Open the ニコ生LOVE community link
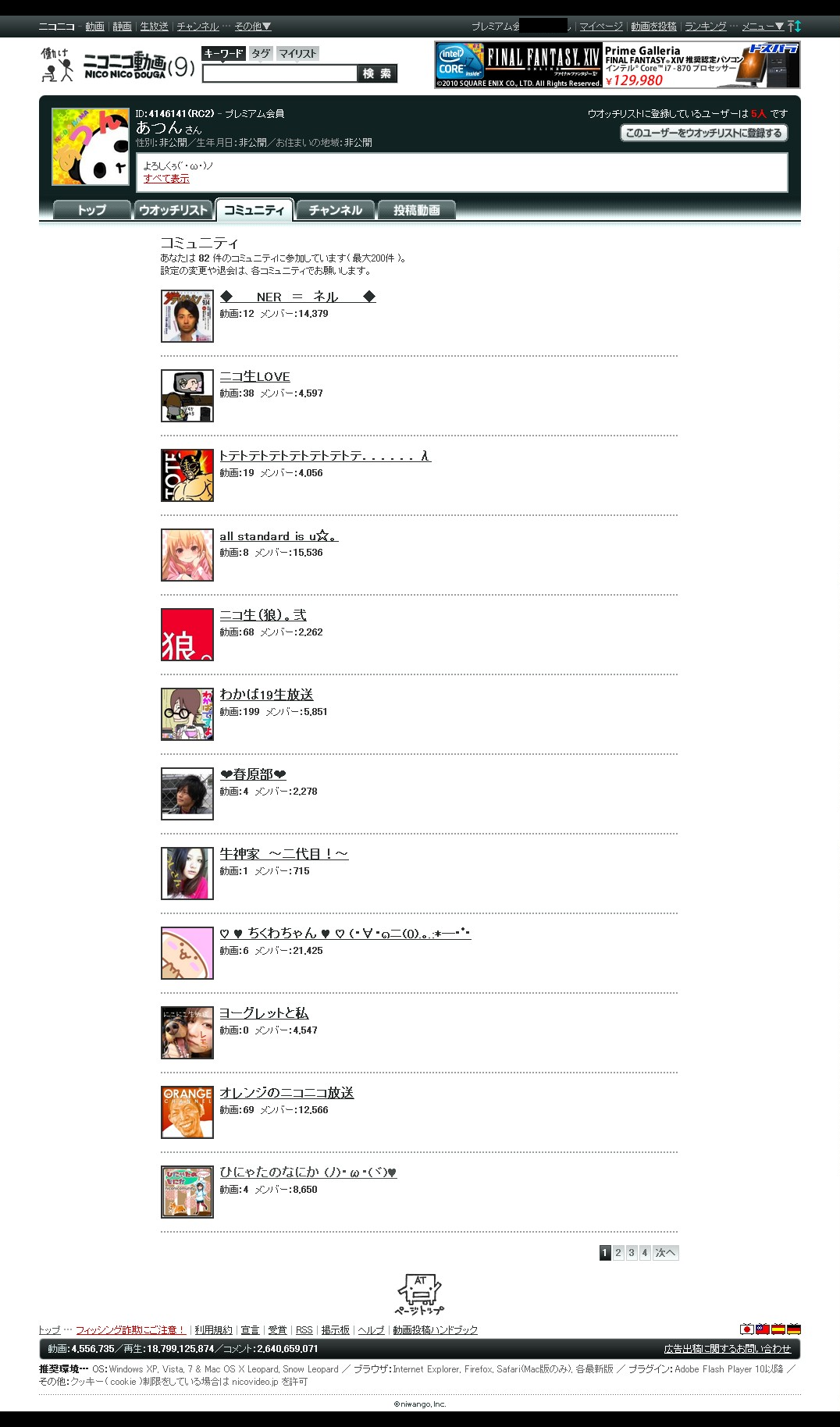The height and width of the screenshot is (1427, 840). (x=254, y=376)
